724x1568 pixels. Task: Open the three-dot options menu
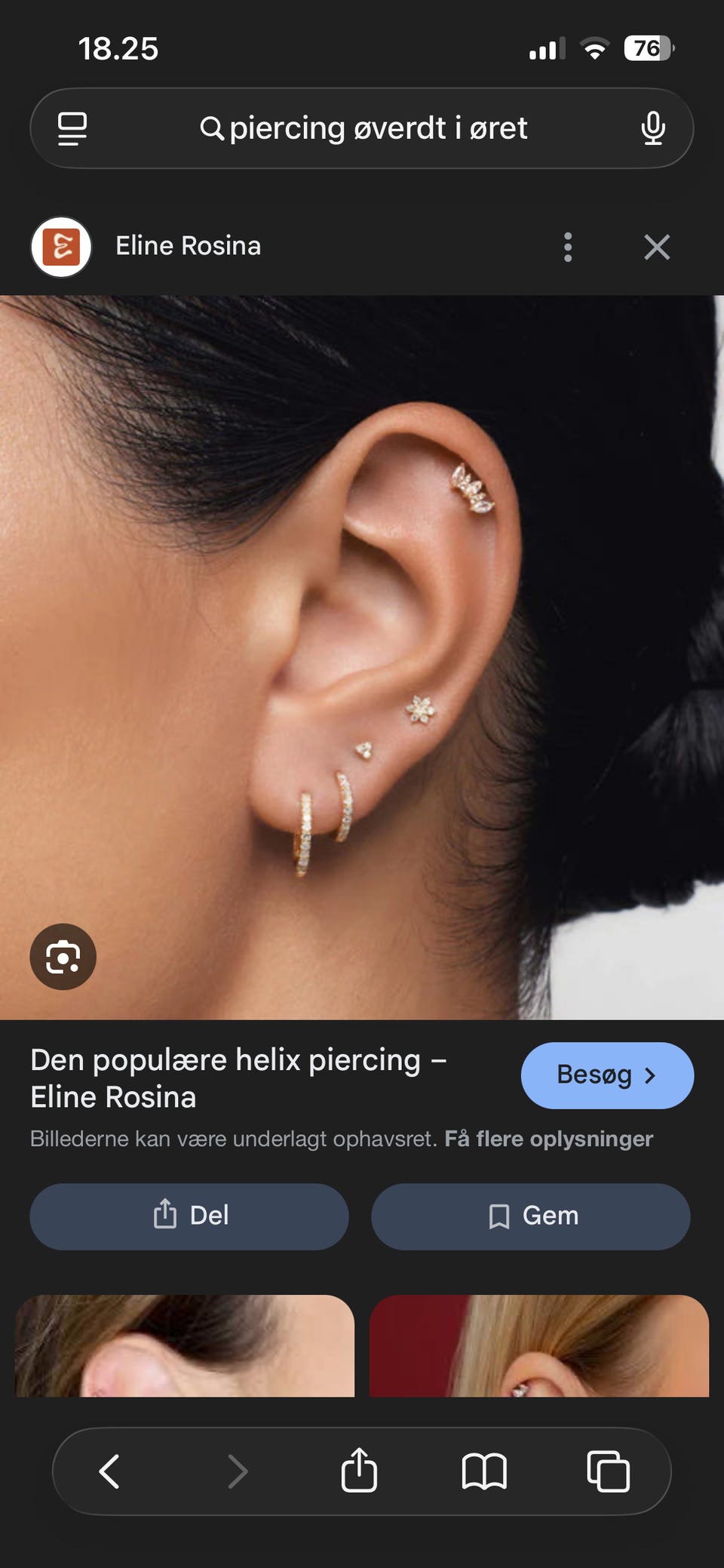[x=567, y=246]
